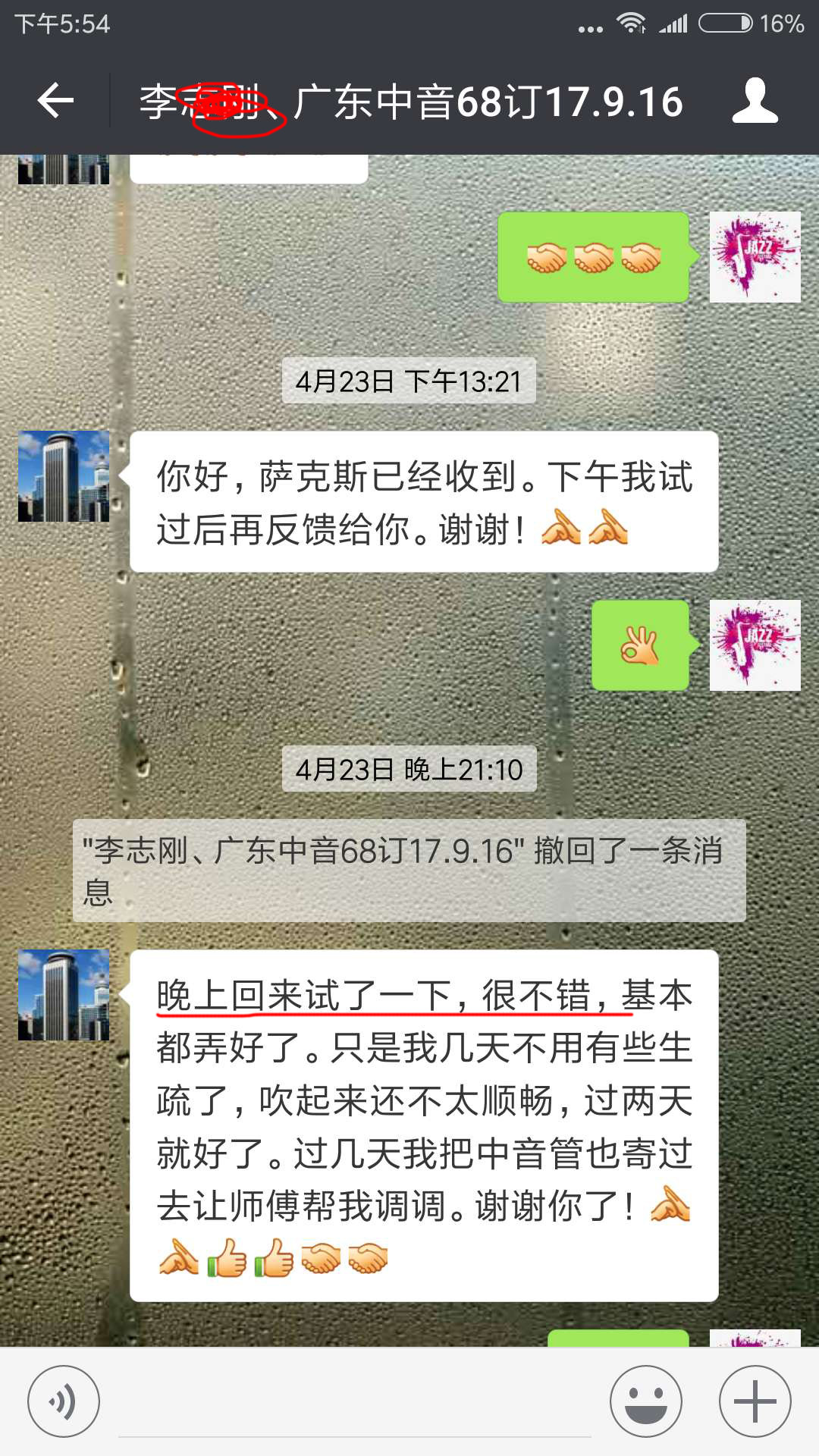Open contact's building avatar beside 萨克斯已经收到 message

click(x=64, y=476)
